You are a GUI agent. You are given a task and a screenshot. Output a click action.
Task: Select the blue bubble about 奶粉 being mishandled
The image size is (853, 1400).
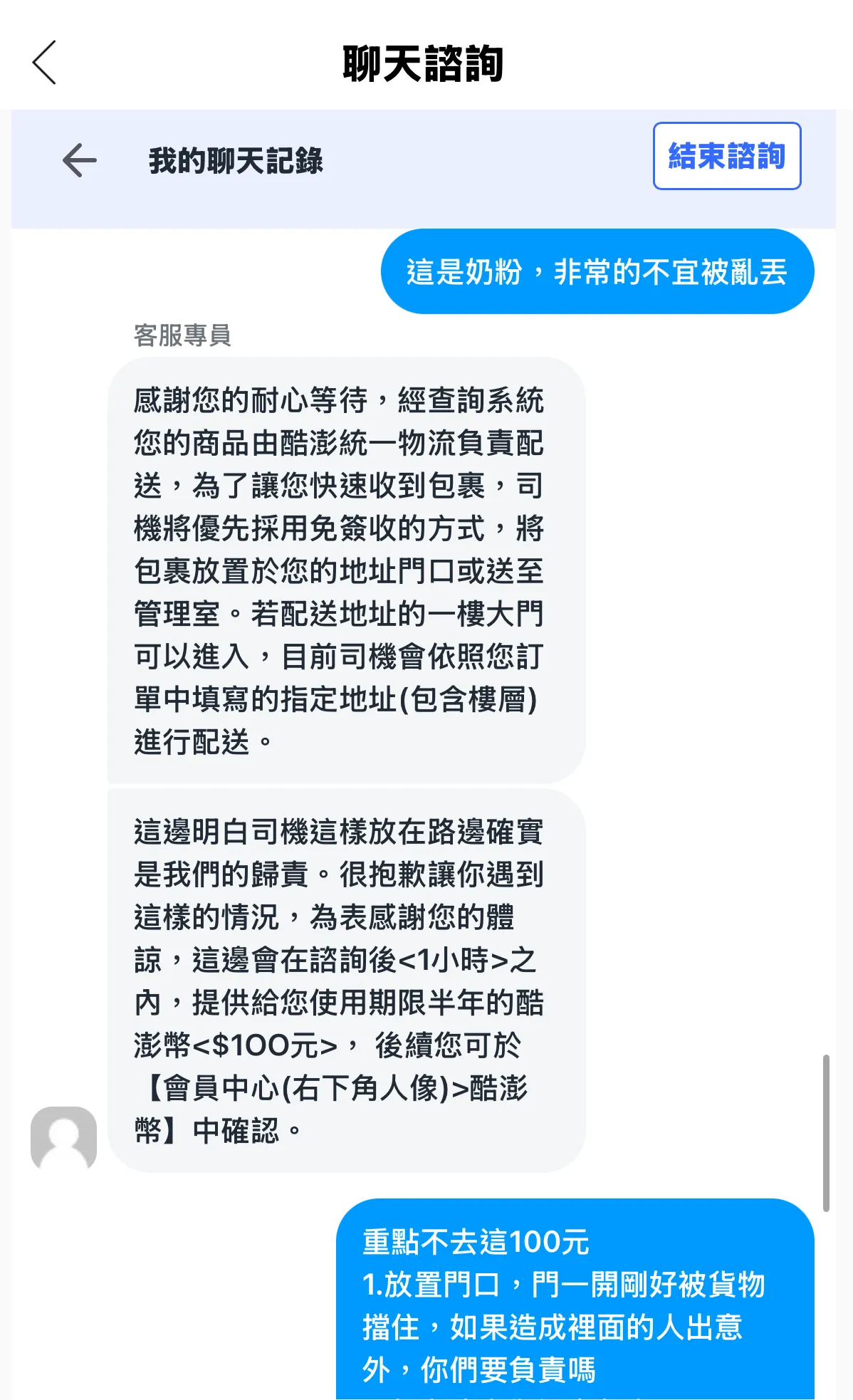pos(598,271)
